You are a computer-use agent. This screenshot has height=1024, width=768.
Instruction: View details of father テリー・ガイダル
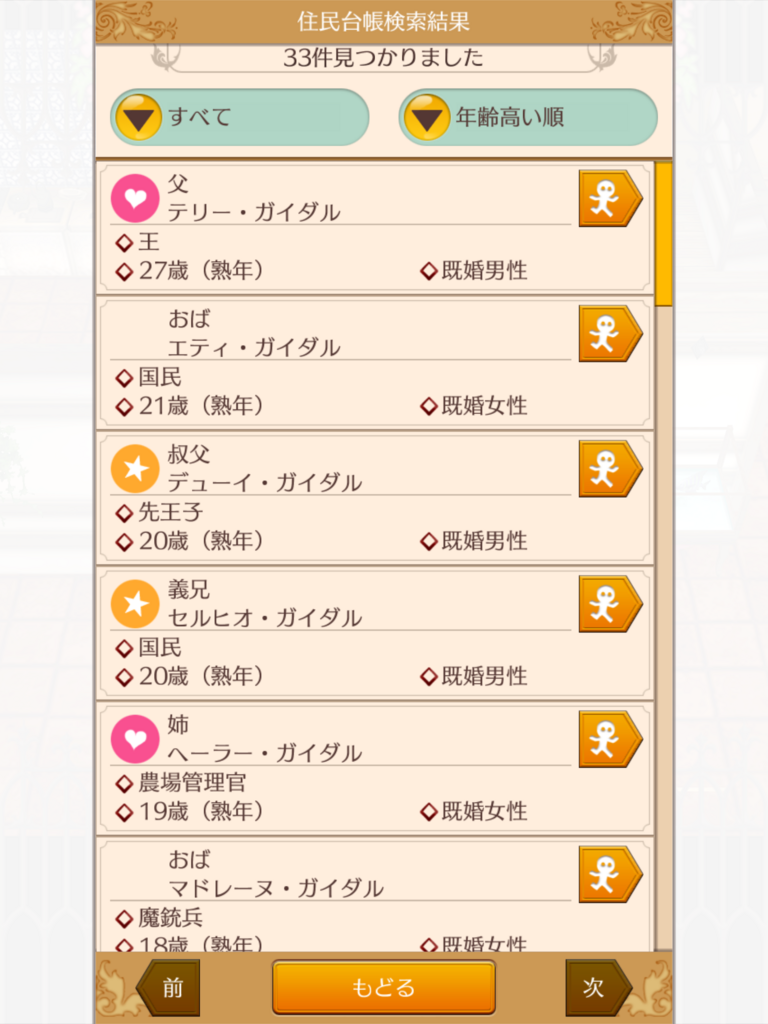611,197
